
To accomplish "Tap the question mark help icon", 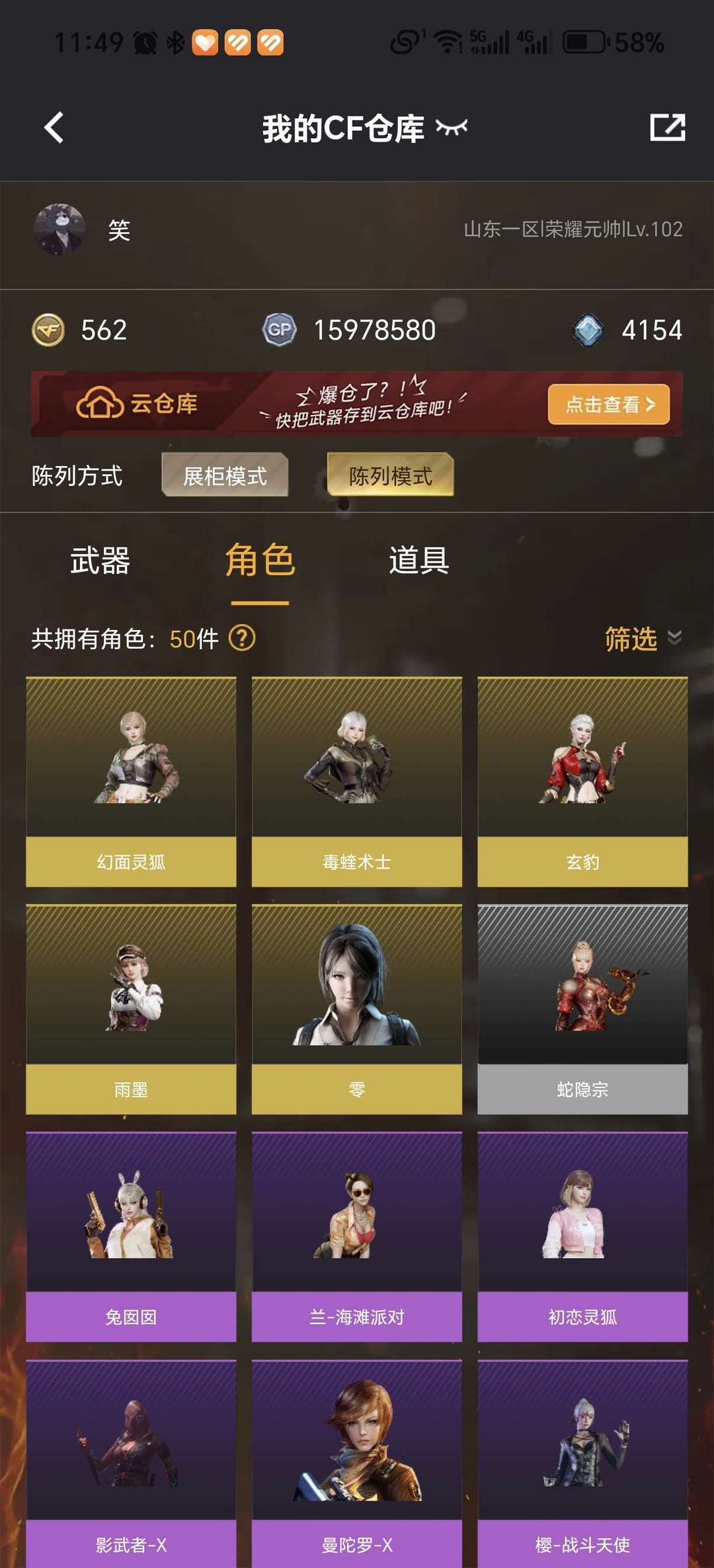I will pyautogui.click(x=242, y=639).
